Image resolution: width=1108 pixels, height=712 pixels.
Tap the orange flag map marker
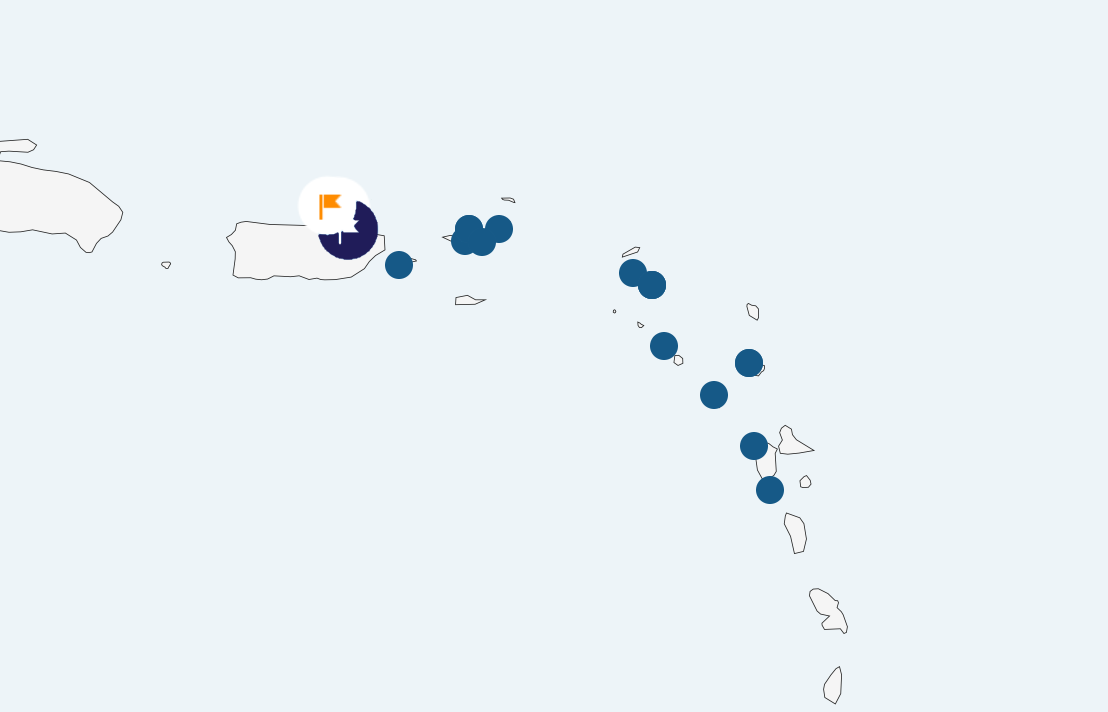pos(330,206)
